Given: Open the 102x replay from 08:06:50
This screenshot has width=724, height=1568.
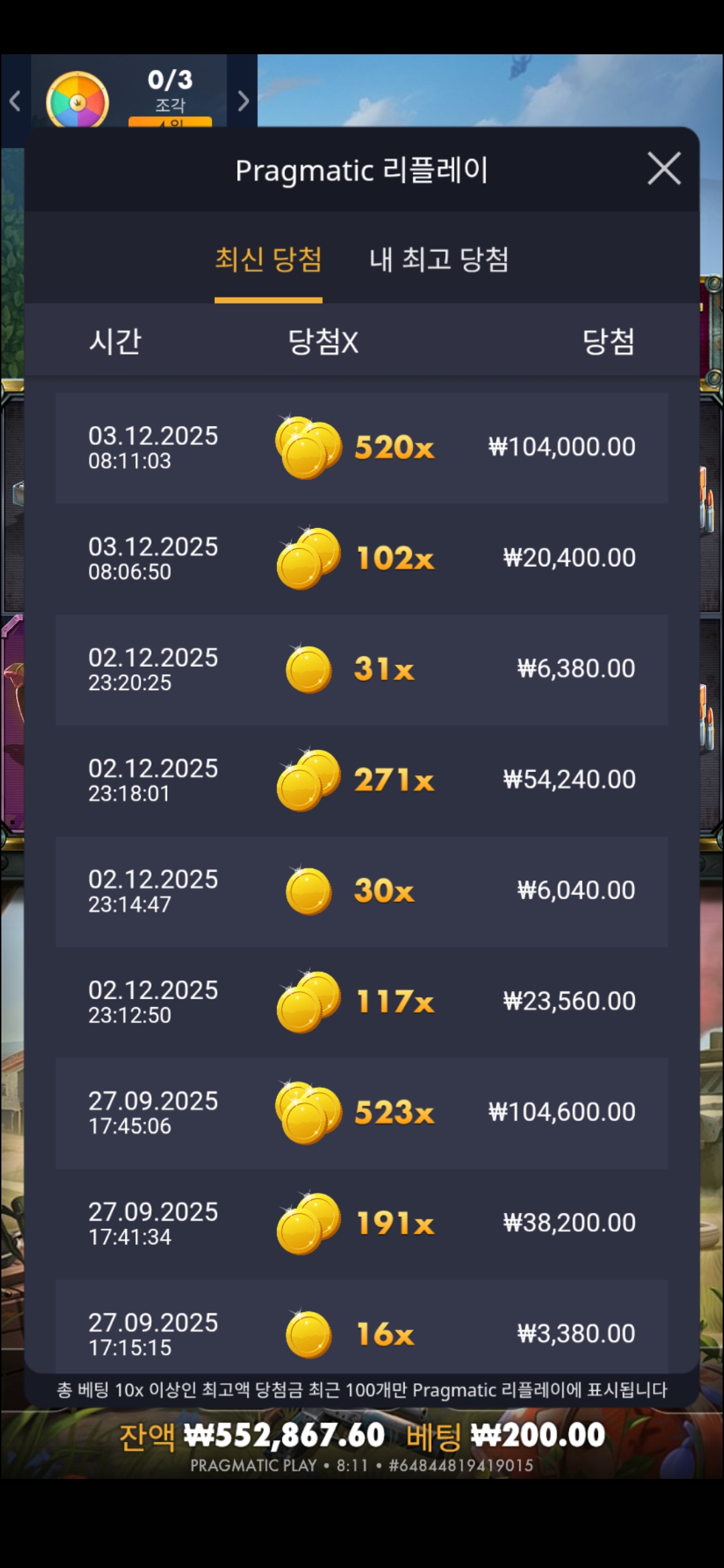Looking at the screenshot, I should click(x=361, y=558).
